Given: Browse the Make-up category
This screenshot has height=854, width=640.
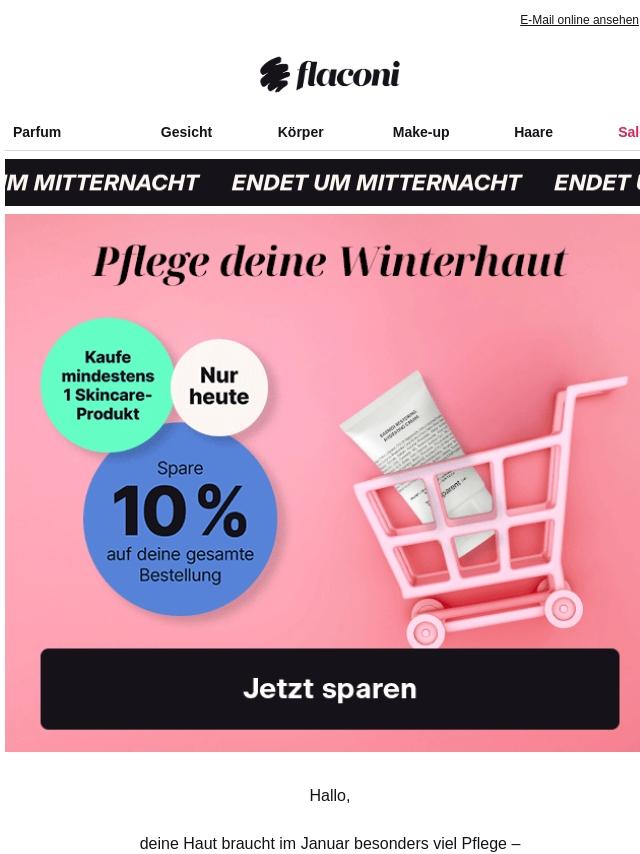Looking at the screenshot, I should (x=420, y=132).
